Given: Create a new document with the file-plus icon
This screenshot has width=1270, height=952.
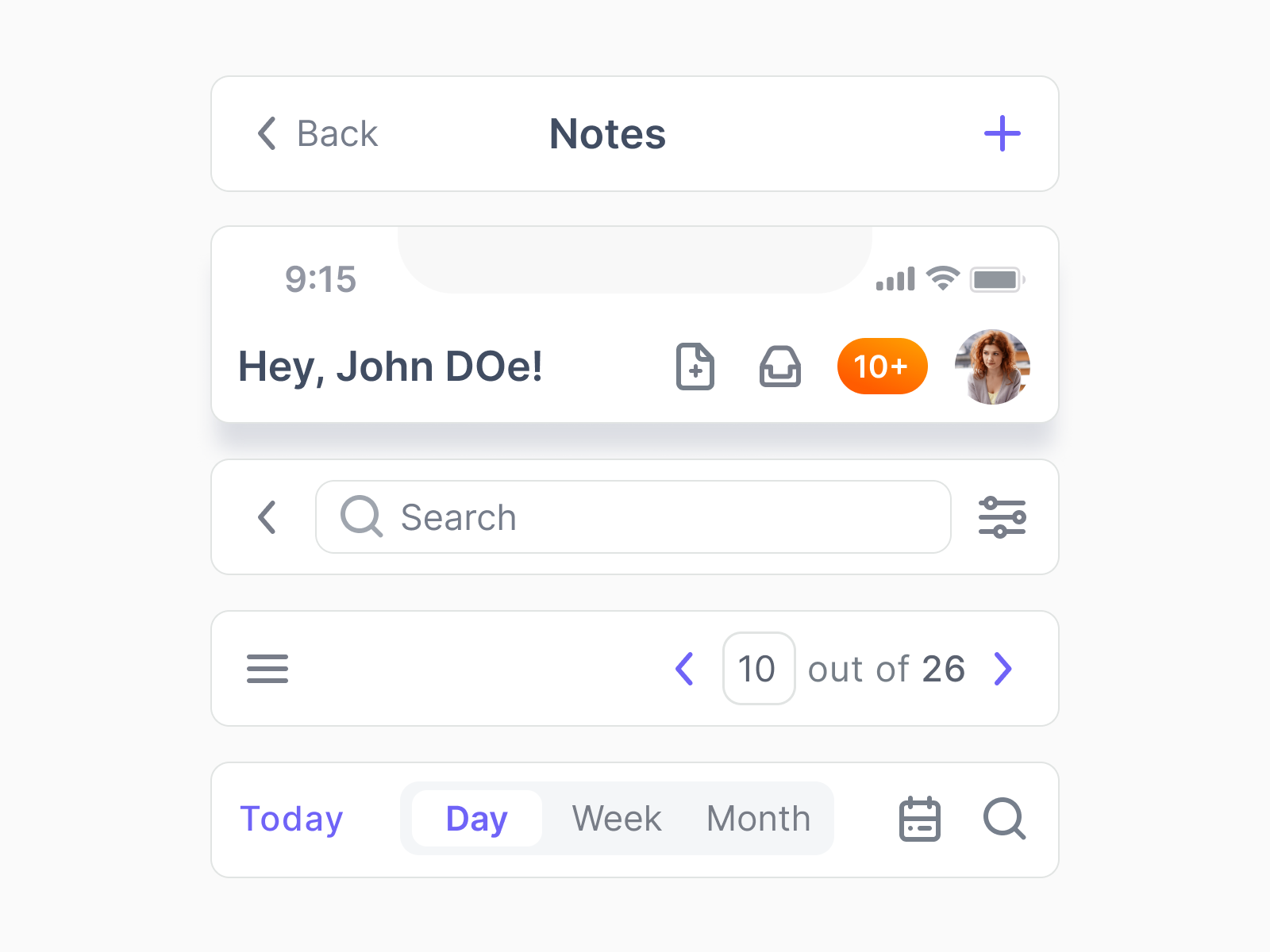Looking at the screenshot, I should click(695, 367).
